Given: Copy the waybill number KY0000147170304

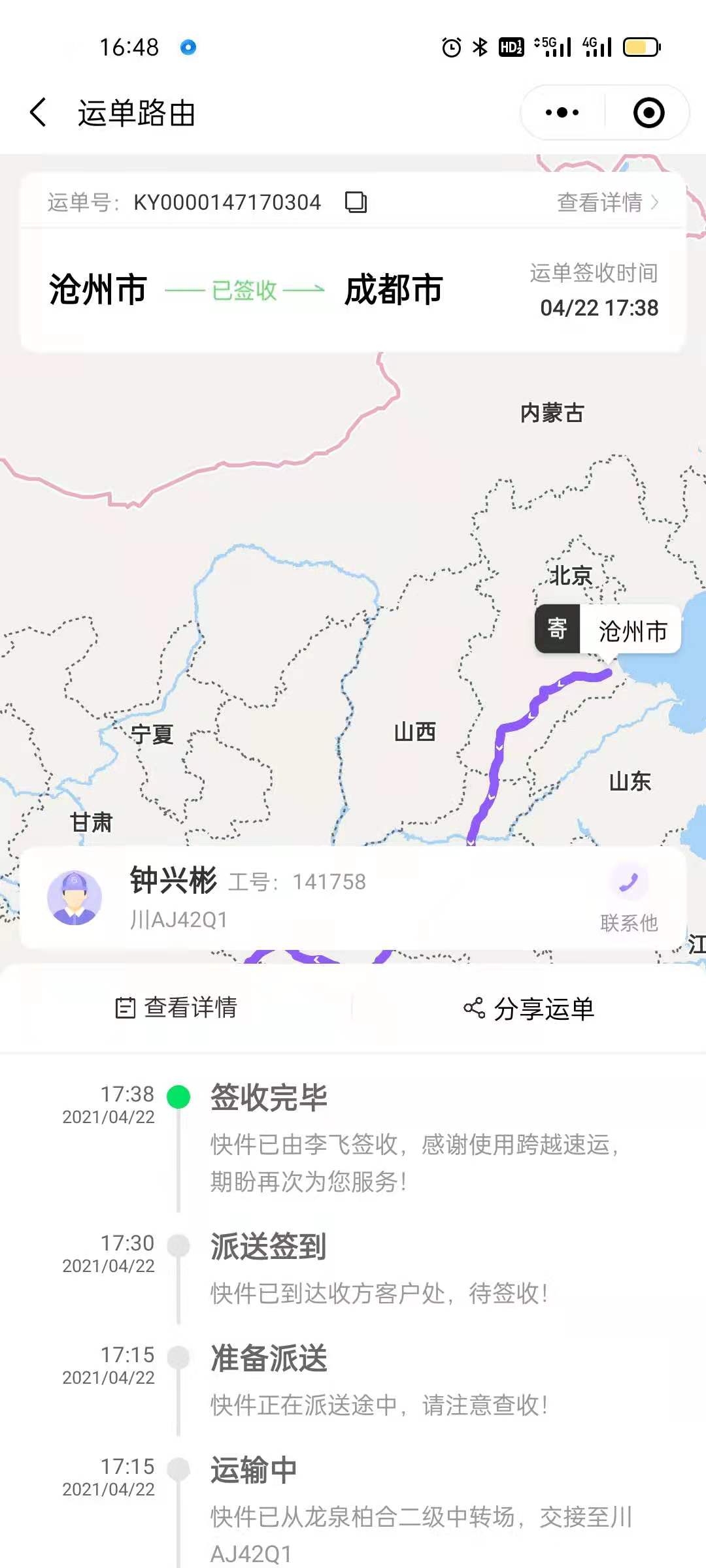Looking at the screenshot, I should (x=356, y=202).
